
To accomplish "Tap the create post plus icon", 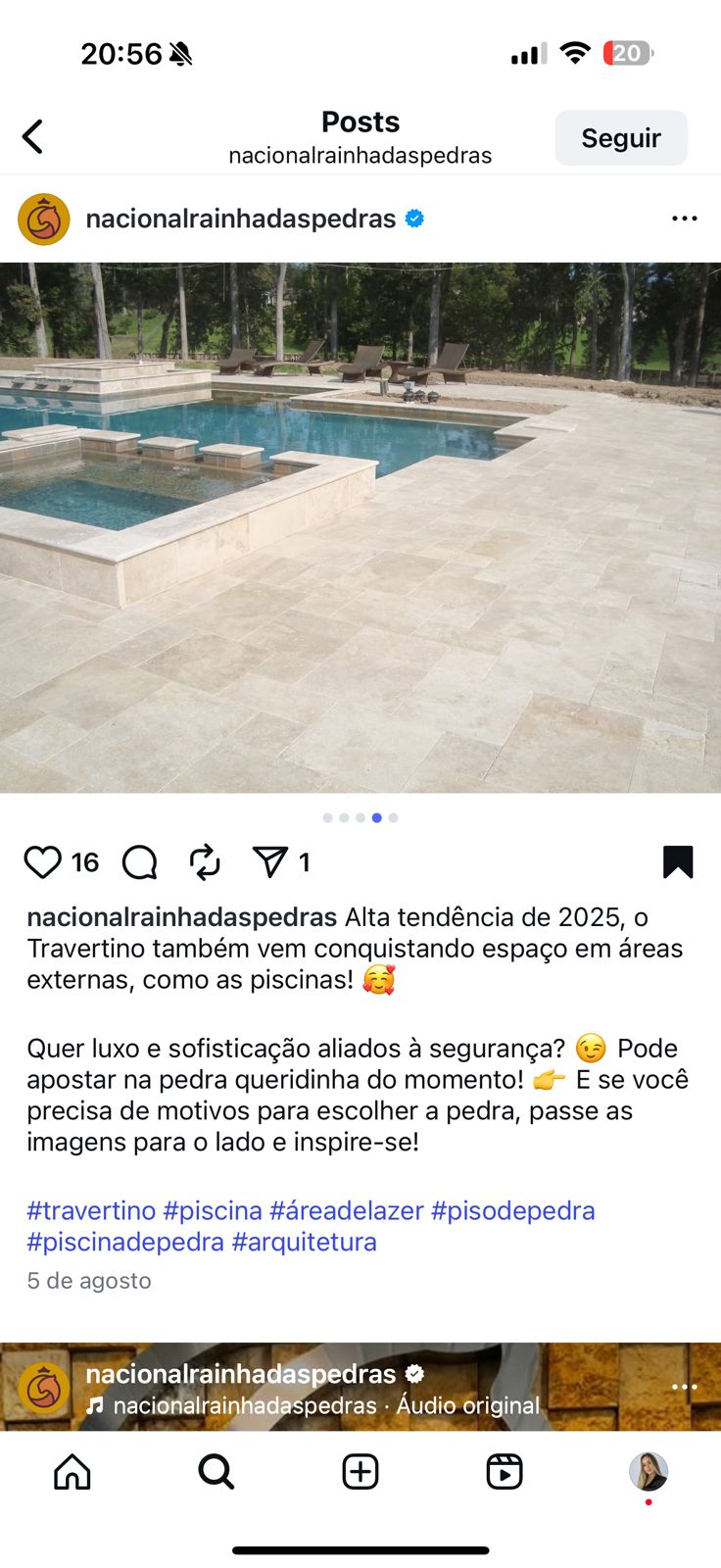I will coord(360,1471).
